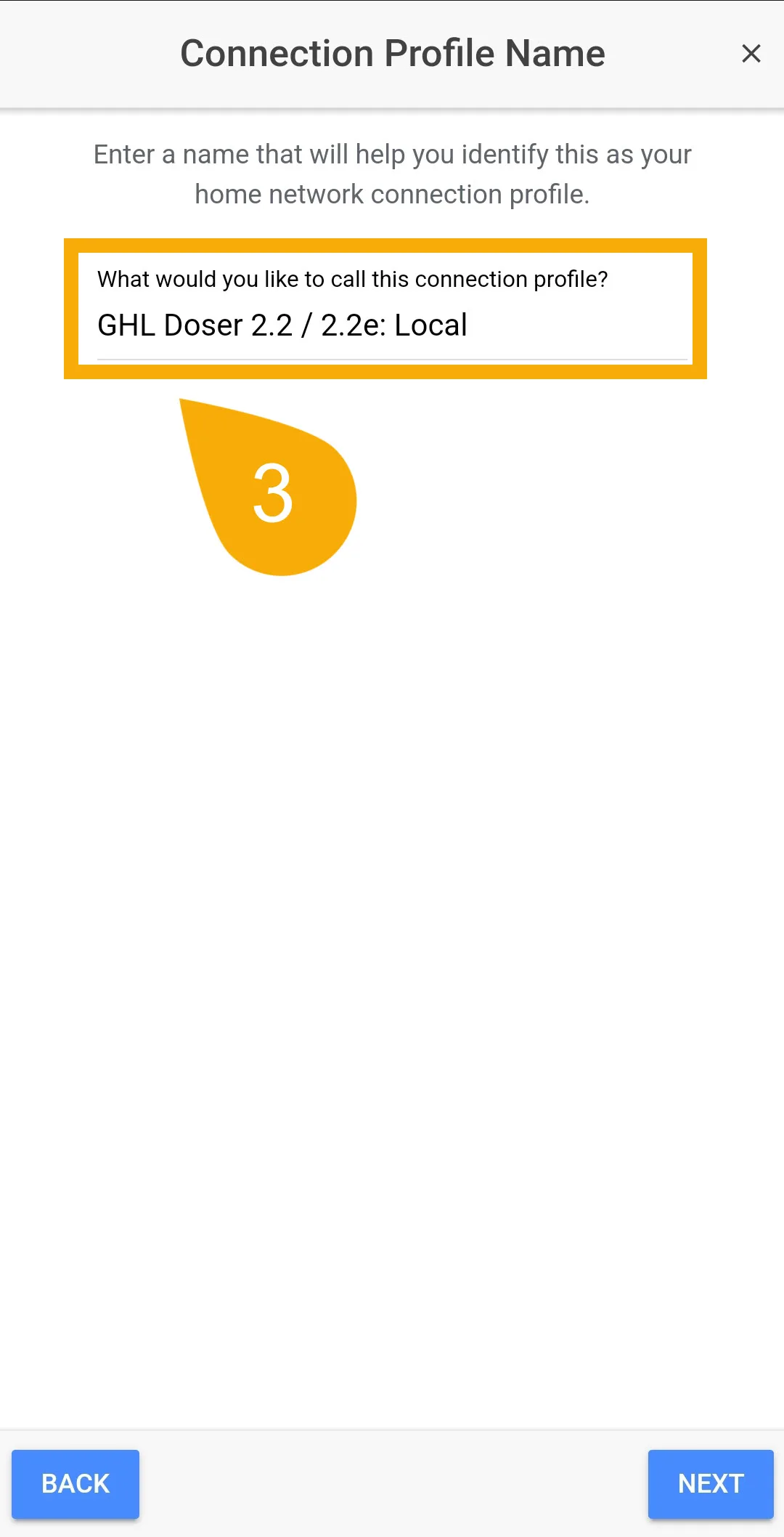Close the Connection Profile Name dialog
Screen dimensions: 784x1537
click(751, 53)
